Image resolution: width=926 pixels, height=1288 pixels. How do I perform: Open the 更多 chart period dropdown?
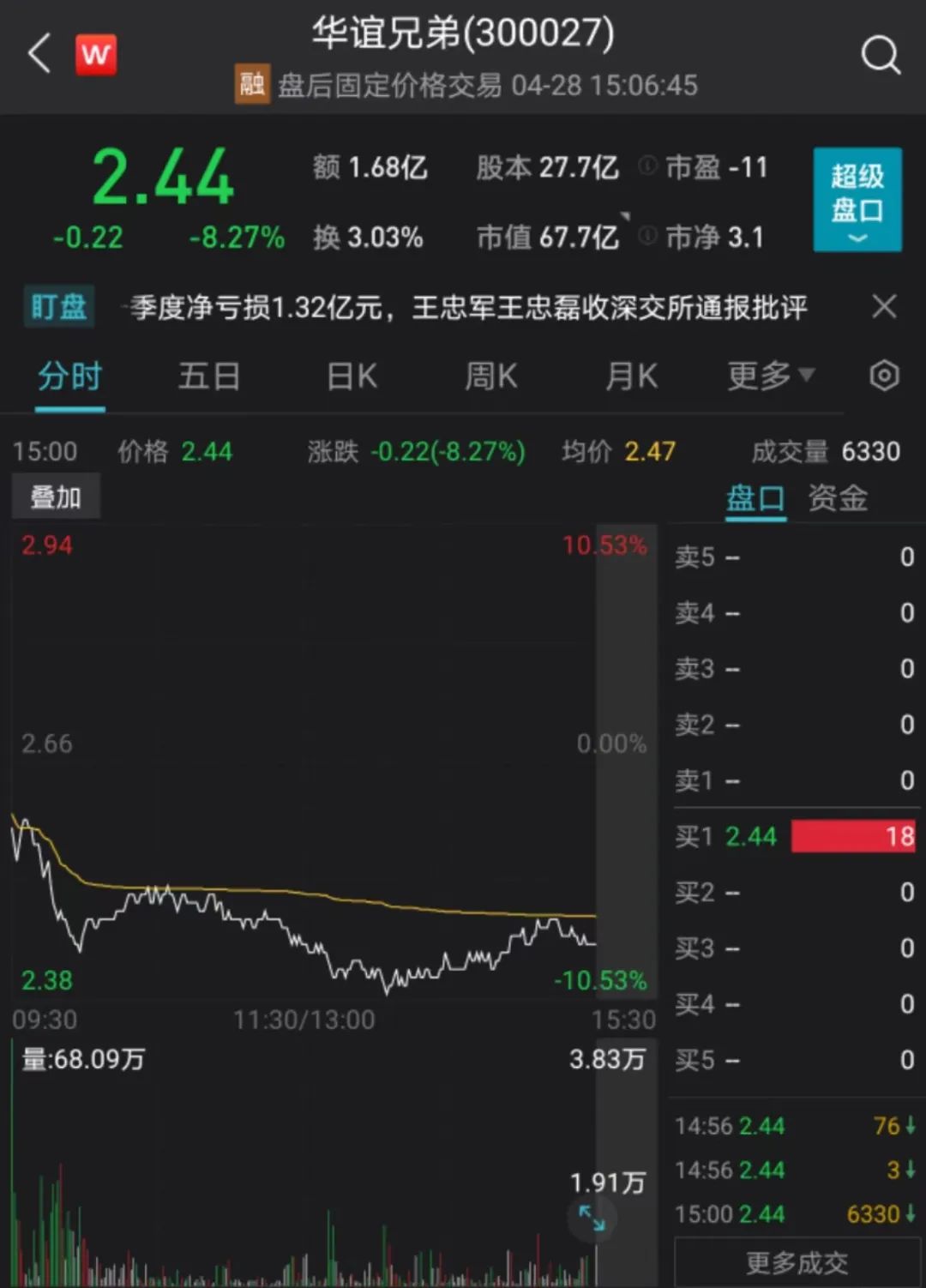(x=770, y=376)
